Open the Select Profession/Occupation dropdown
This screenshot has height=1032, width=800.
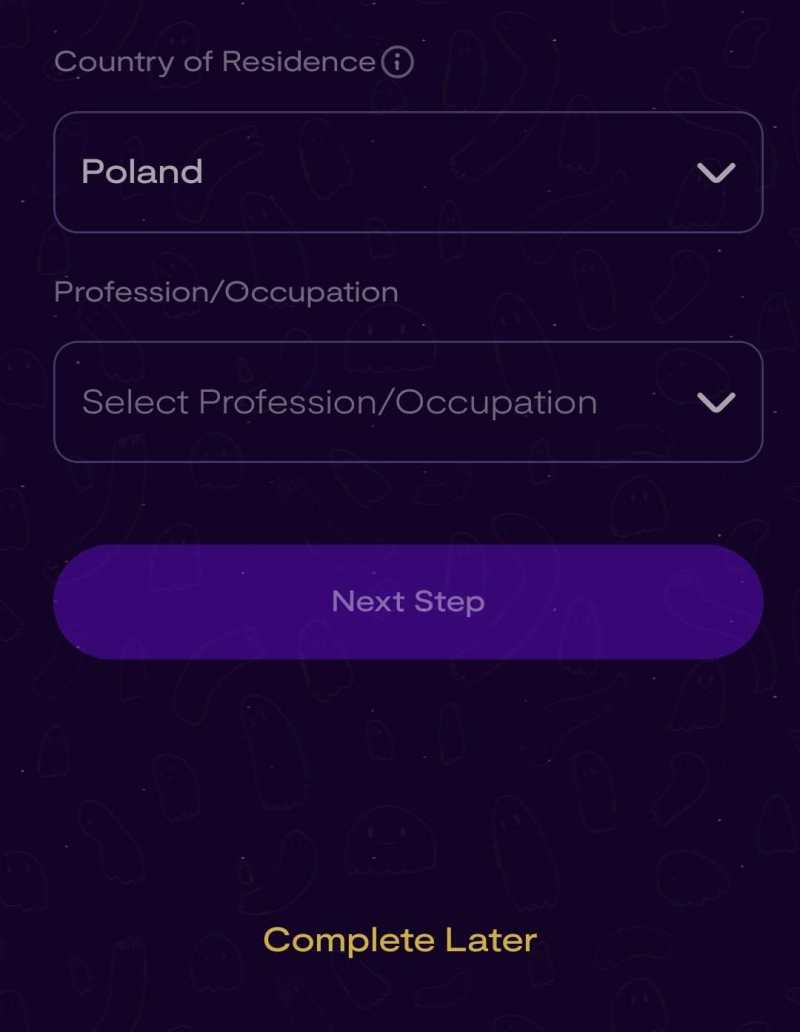click(x=408, y=402)
